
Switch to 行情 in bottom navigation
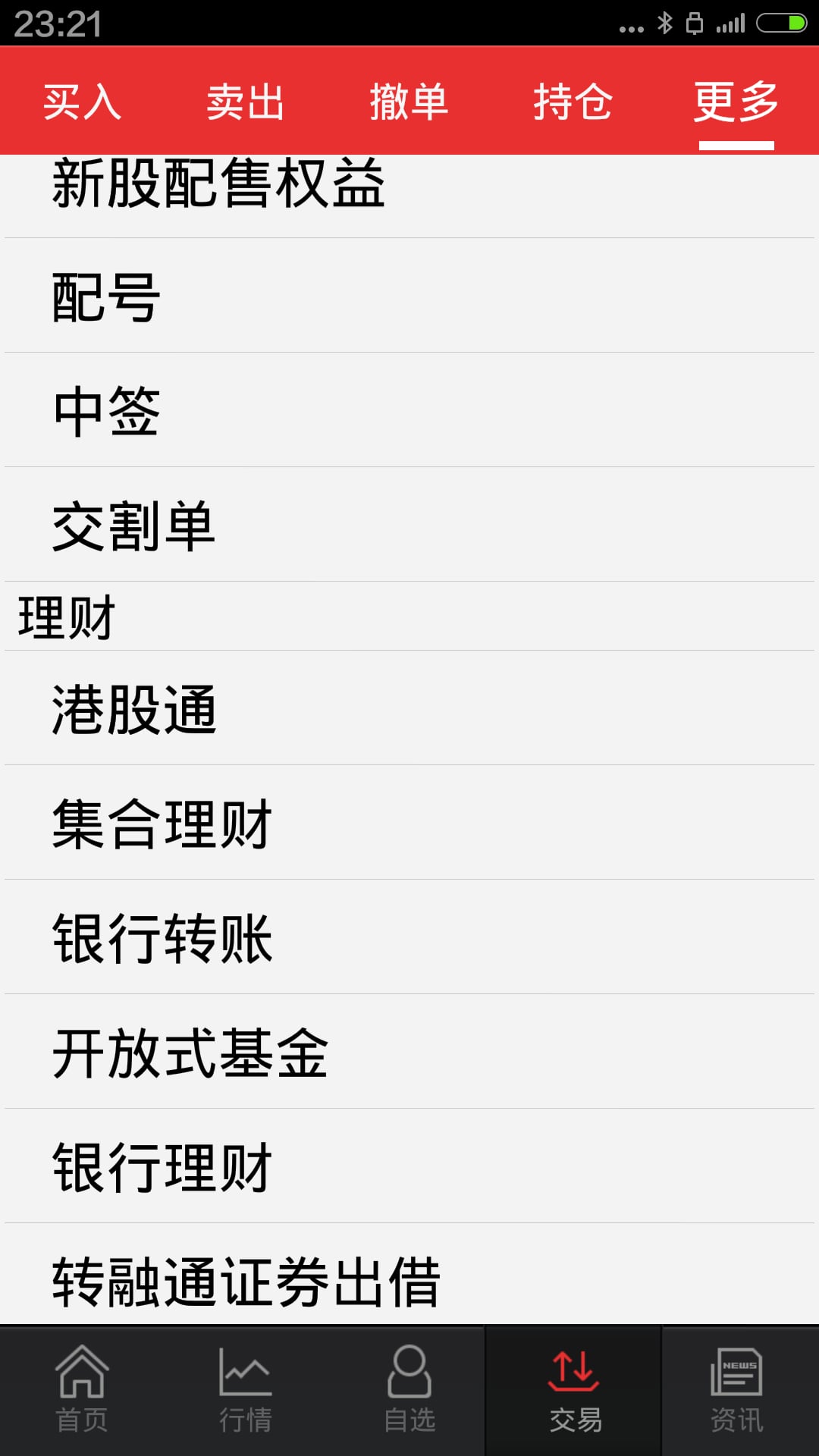(246, 1391)
